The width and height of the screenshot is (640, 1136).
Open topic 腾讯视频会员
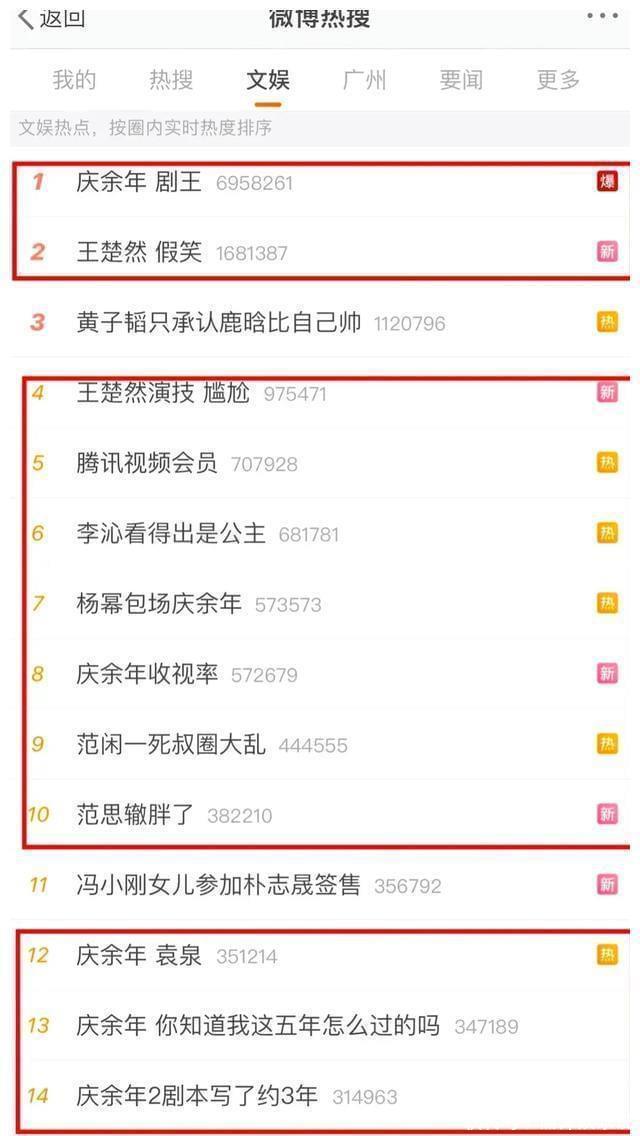coord(146,463)
